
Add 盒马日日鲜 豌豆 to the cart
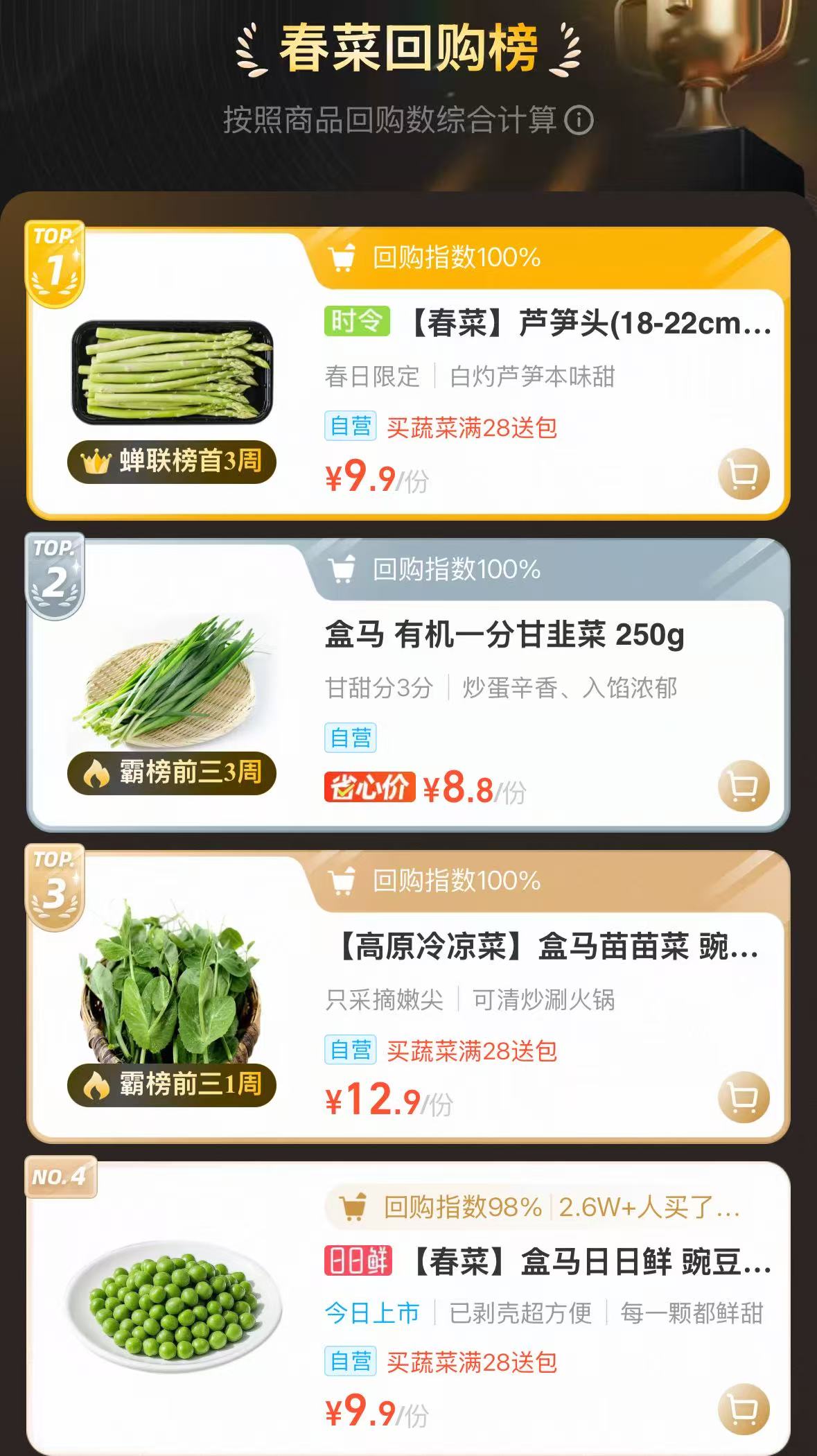click(x=744, y=1409)
